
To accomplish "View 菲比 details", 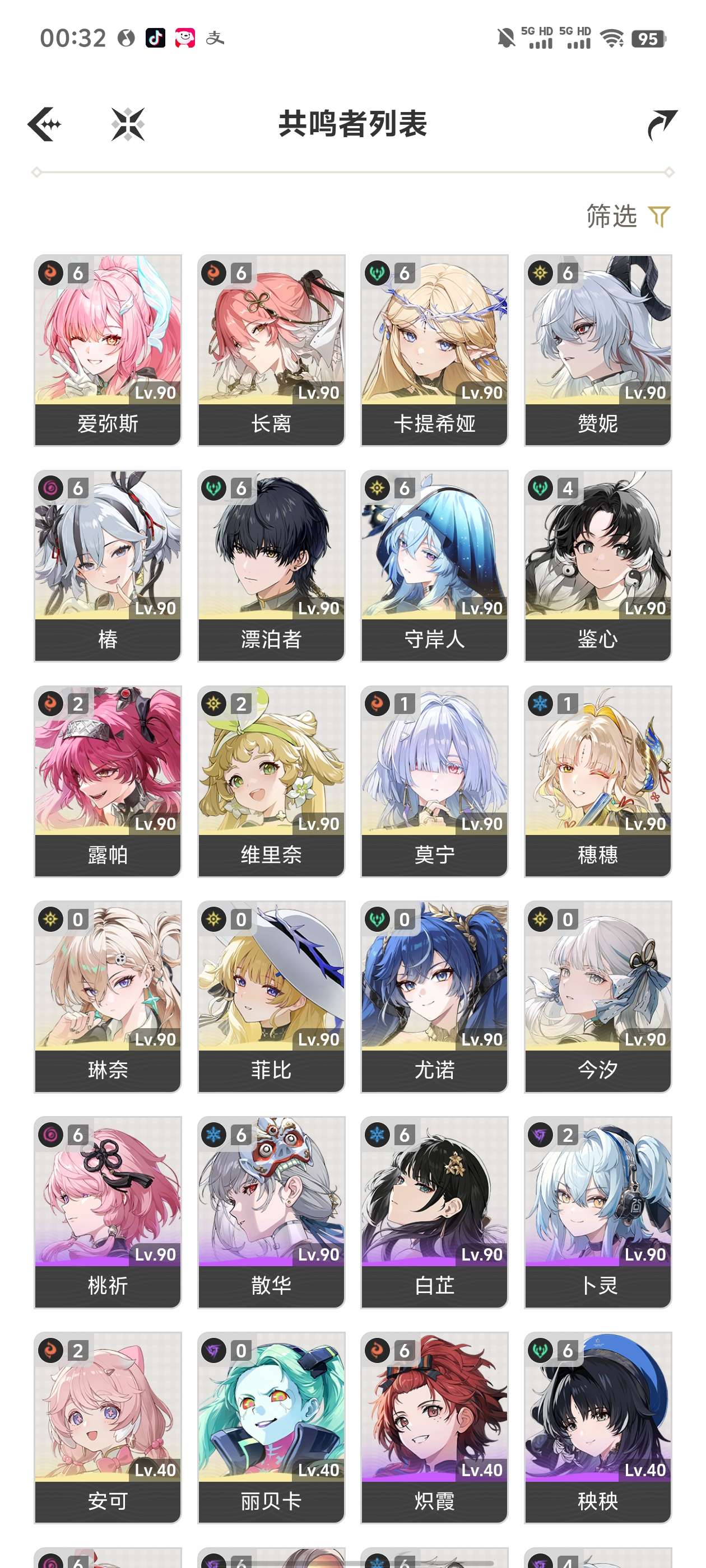I will pos(271,996).
